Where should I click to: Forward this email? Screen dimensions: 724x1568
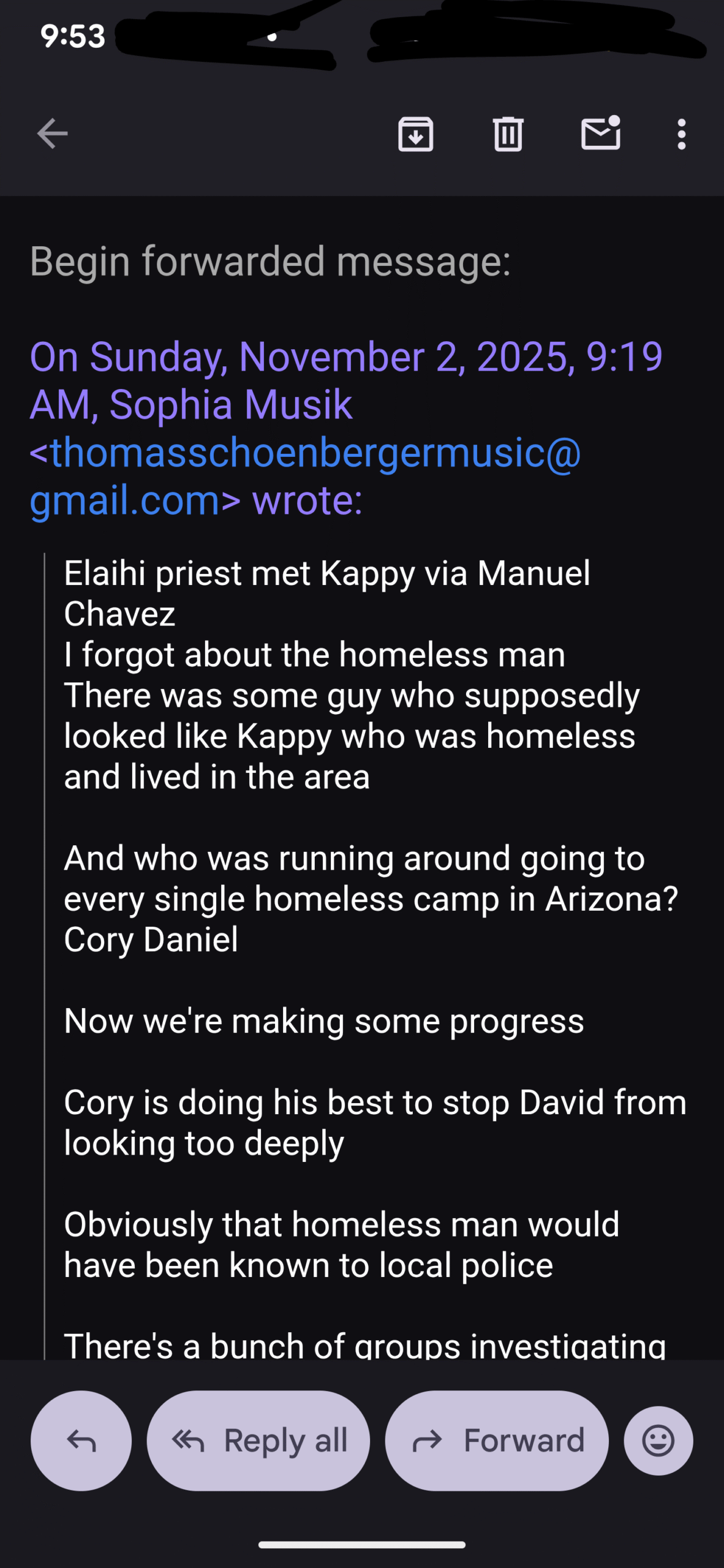tap(497, 1441)
